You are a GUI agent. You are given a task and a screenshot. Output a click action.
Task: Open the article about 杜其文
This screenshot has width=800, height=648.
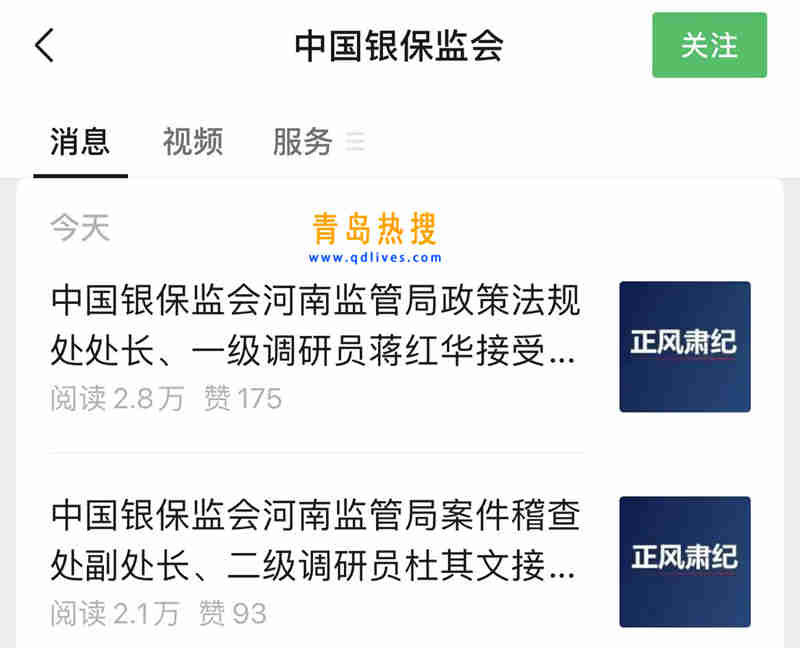[x=315, y=541]
